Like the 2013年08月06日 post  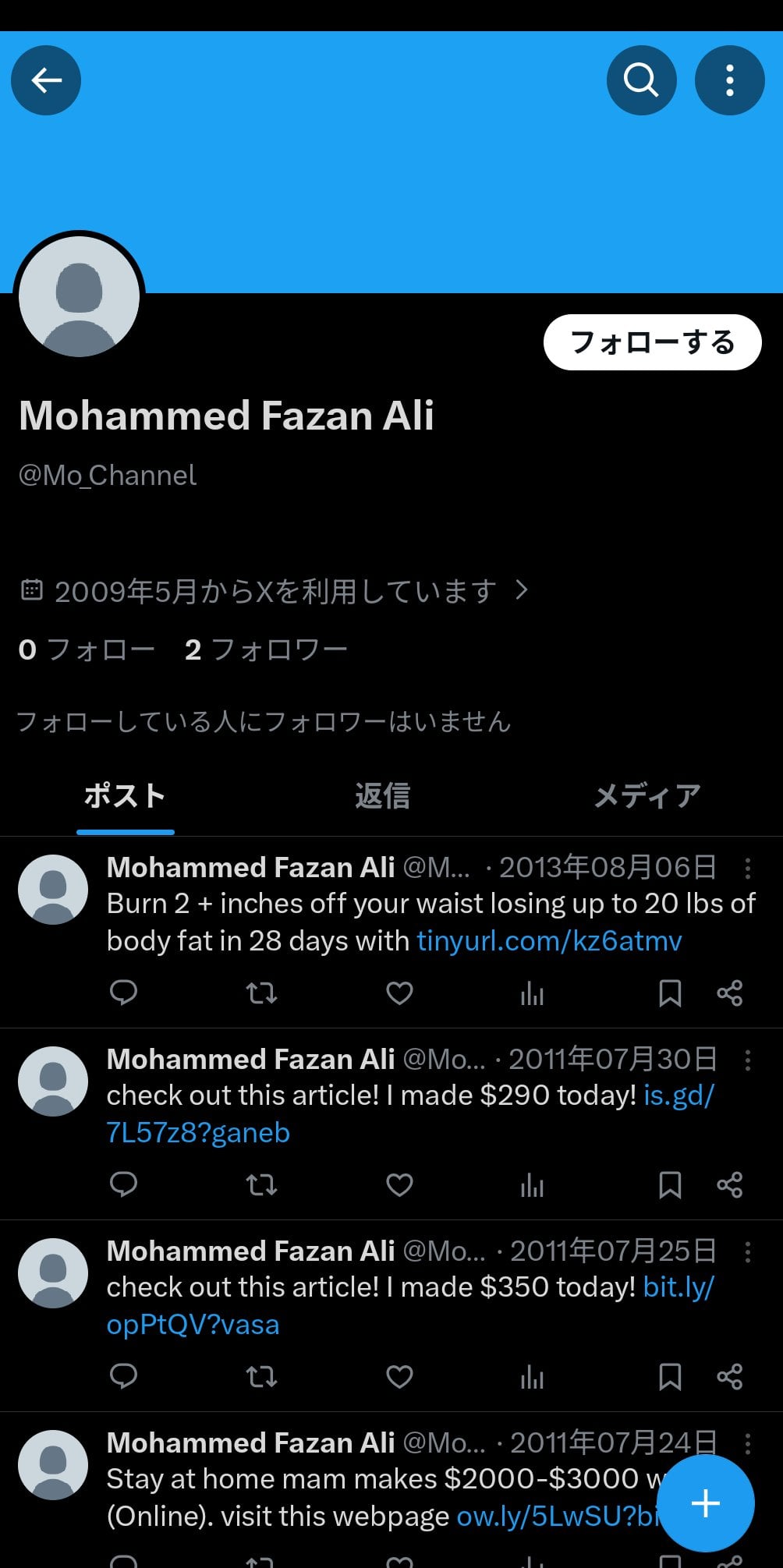point(399,993)
